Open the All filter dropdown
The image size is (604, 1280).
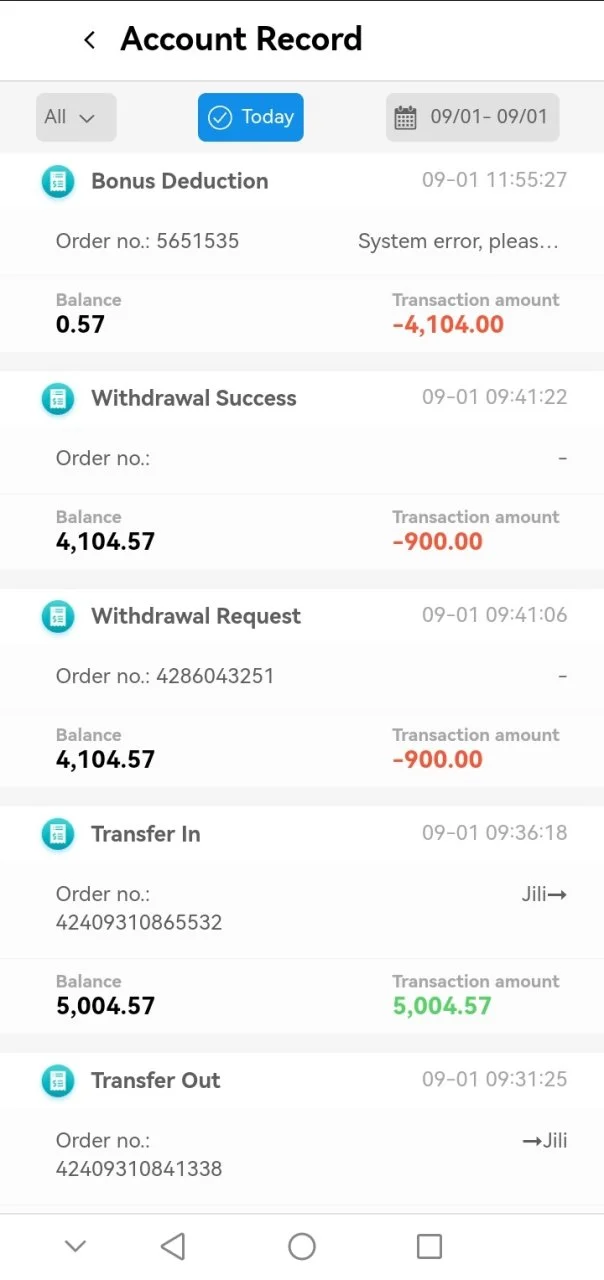(x=76, y=117)
